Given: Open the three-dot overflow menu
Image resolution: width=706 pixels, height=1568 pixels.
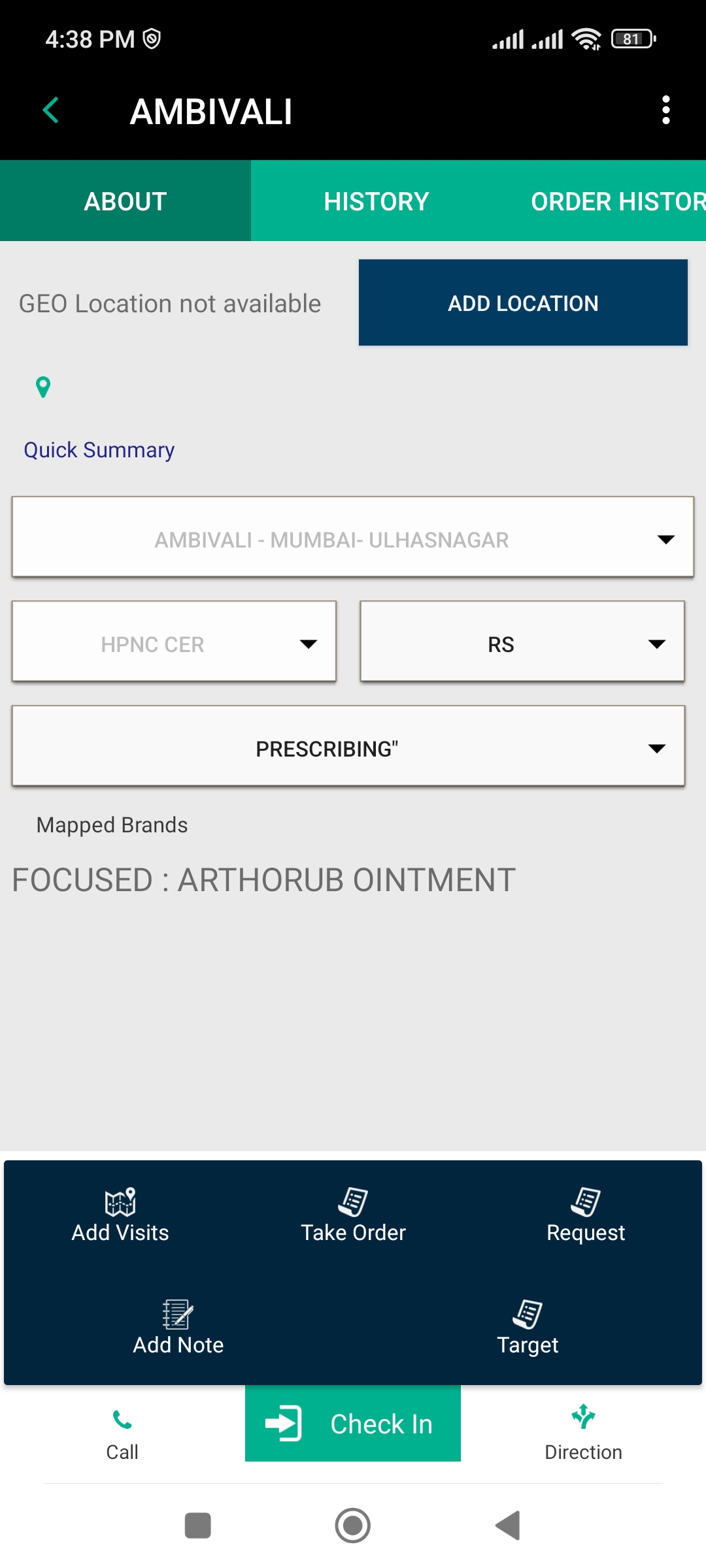Looking at the screenshot, I should 665,110.
